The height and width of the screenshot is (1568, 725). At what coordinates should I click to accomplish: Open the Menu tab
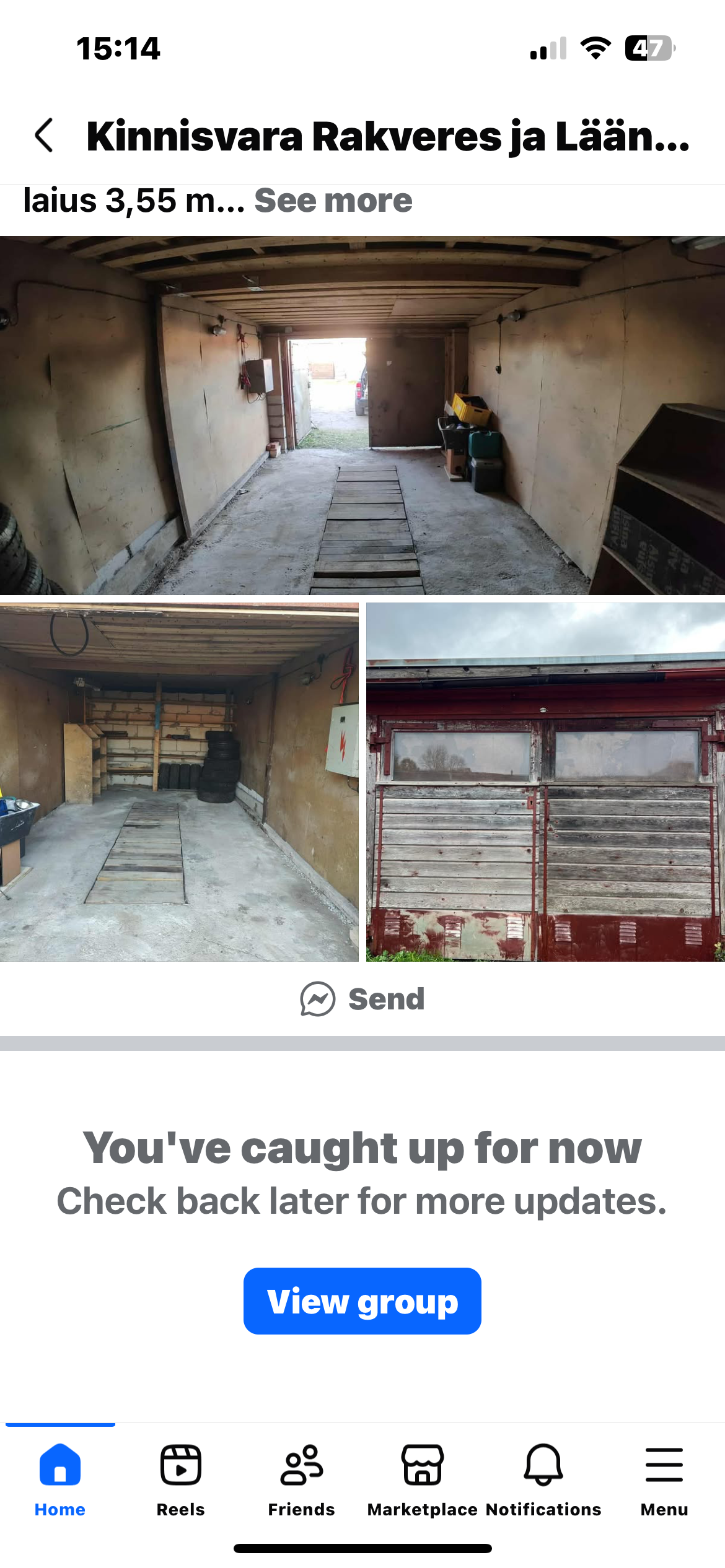click(664, 1478)
